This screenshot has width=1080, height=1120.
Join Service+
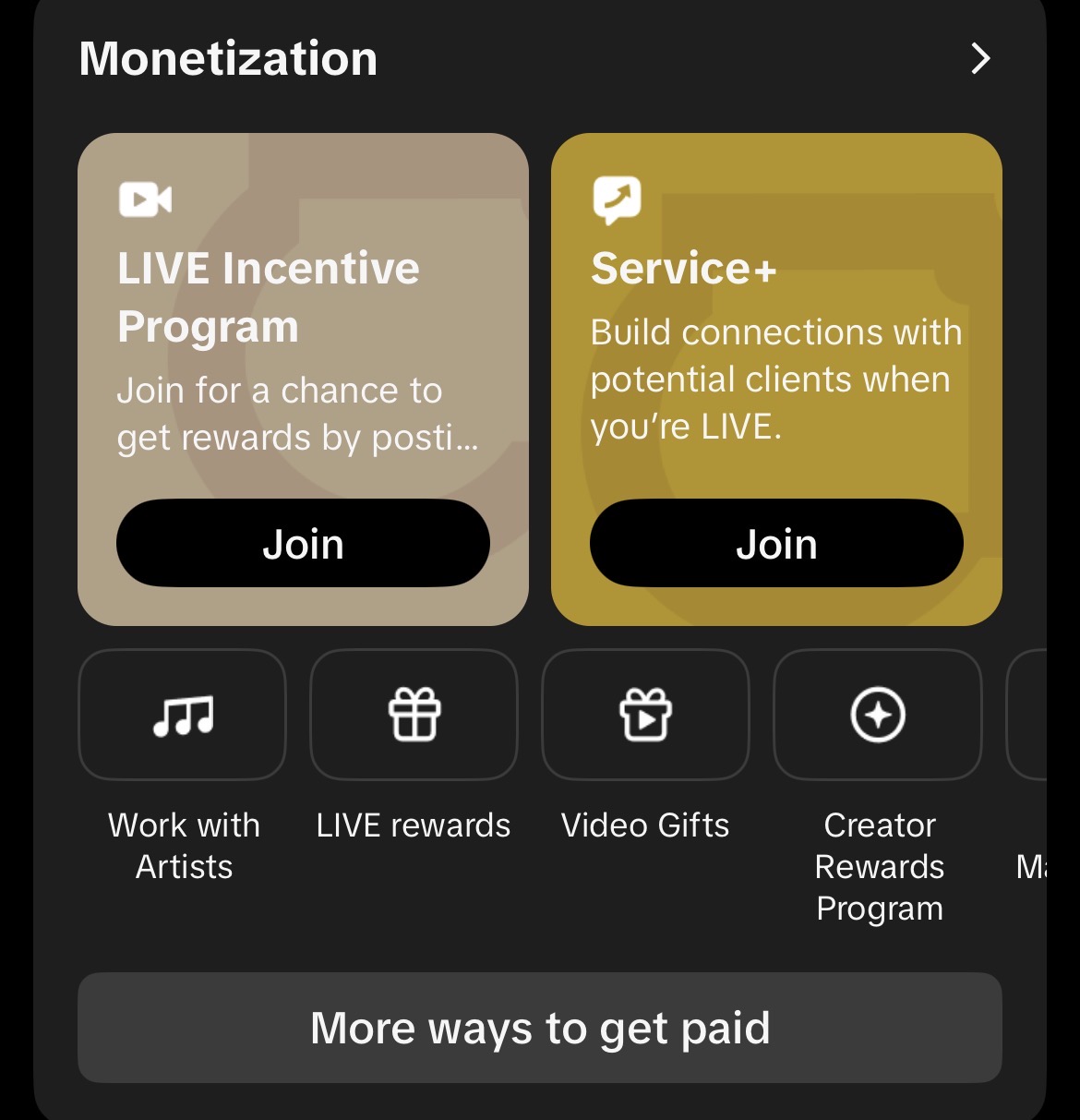coord(776,543)
